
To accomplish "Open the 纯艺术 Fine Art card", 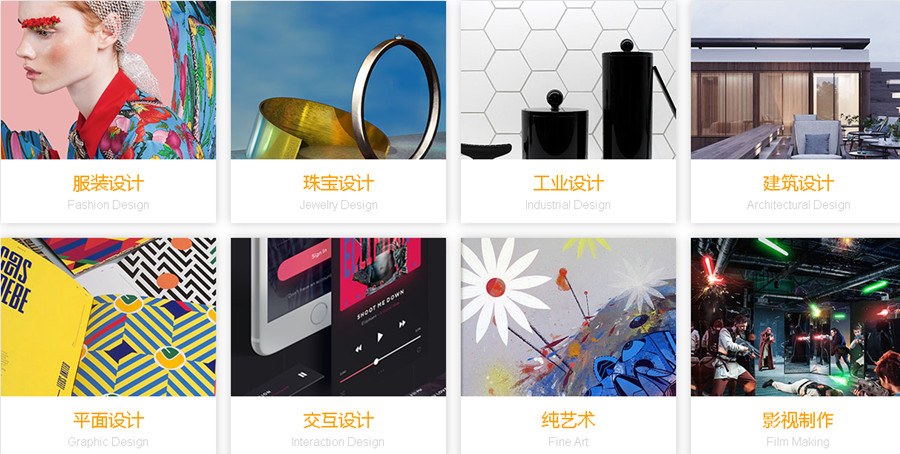I will coord(568,420).
